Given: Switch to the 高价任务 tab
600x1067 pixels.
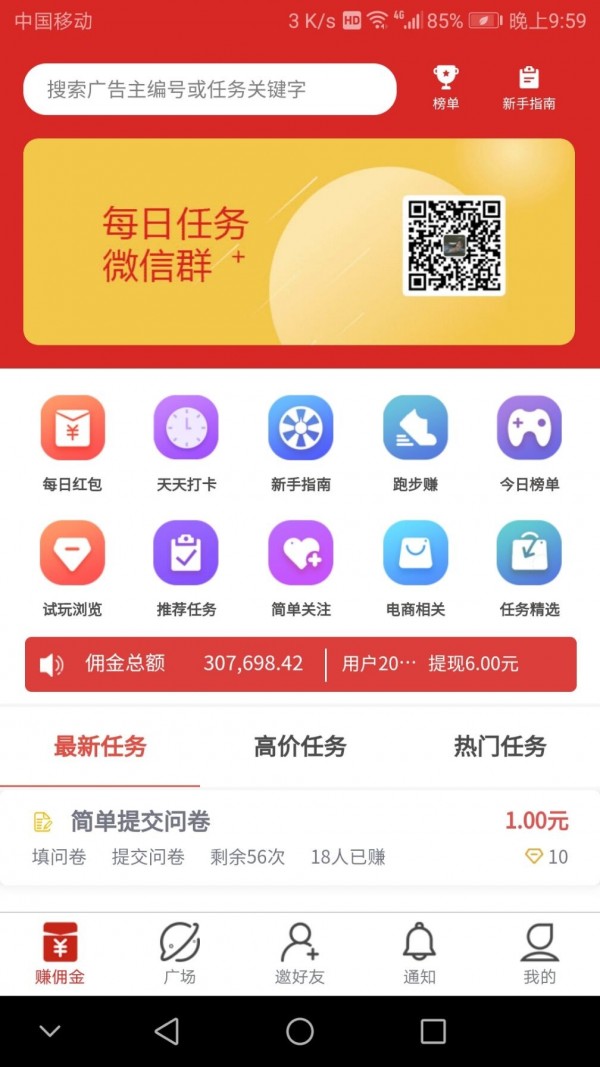Looking at the screenshot, I should 300,746.
